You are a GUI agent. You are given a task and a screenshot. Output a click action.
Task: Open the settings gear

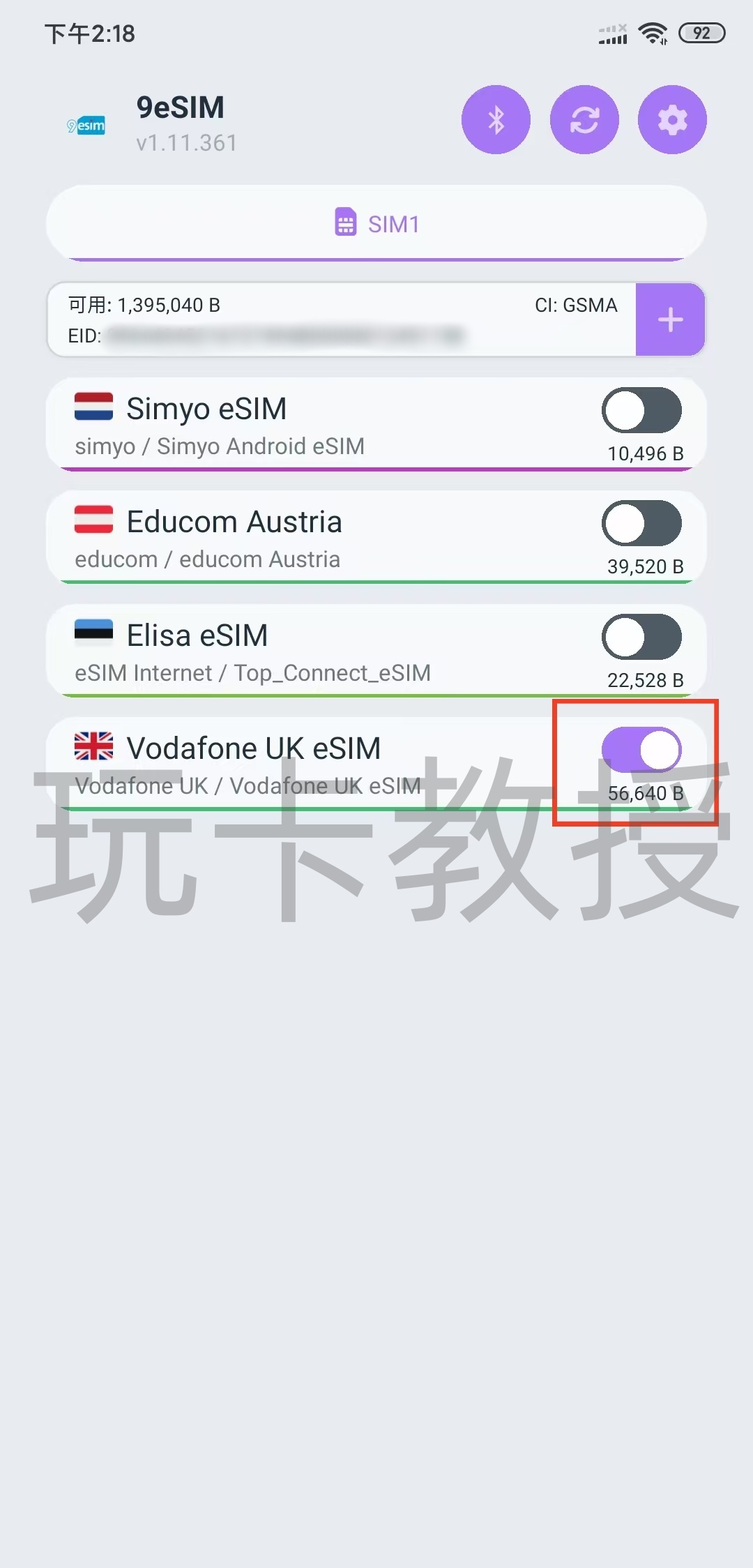pyautogui.click(x=672, y=120)
